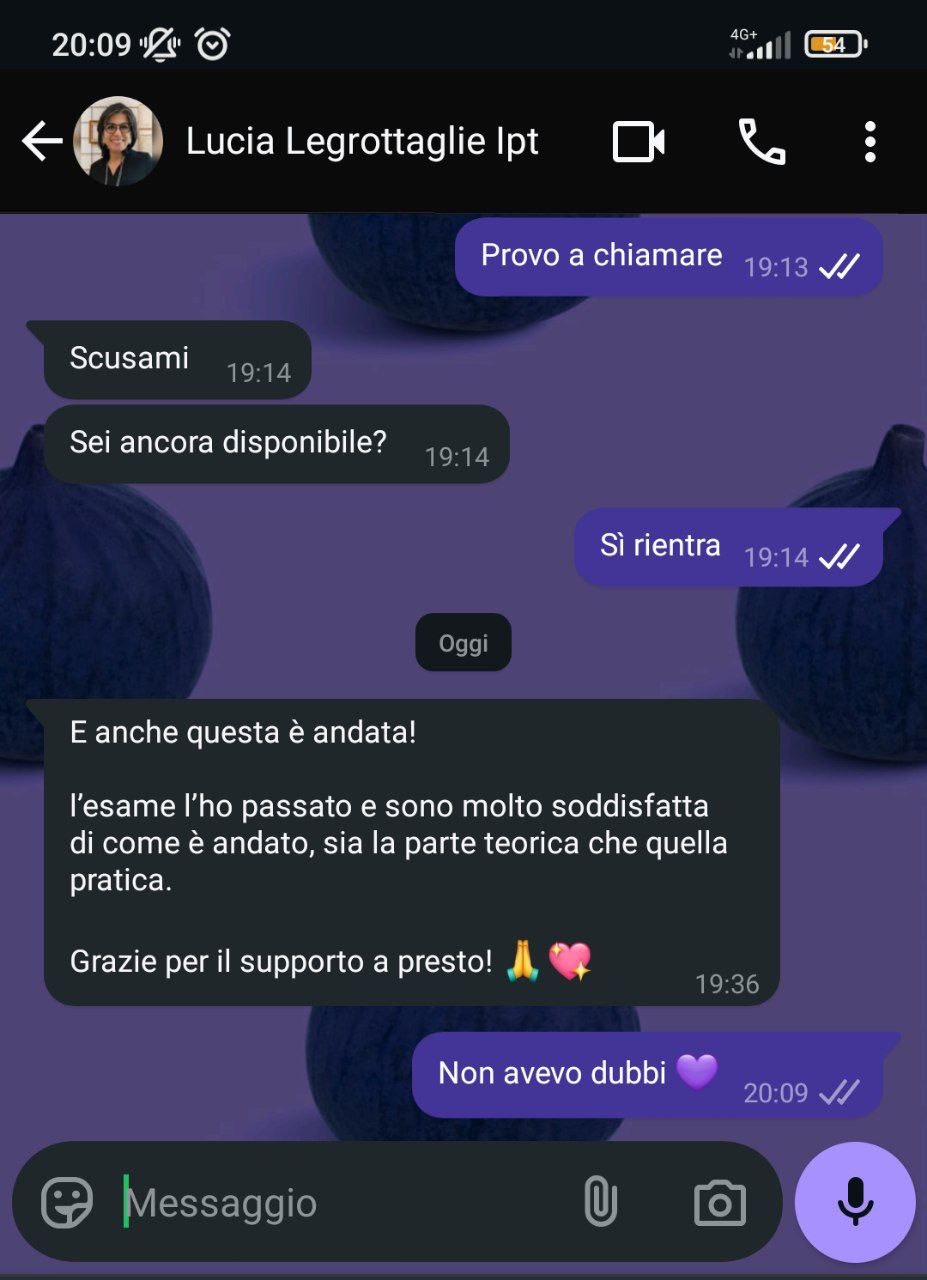Tap the microphone to record a voice message

tap(855, 1202)
